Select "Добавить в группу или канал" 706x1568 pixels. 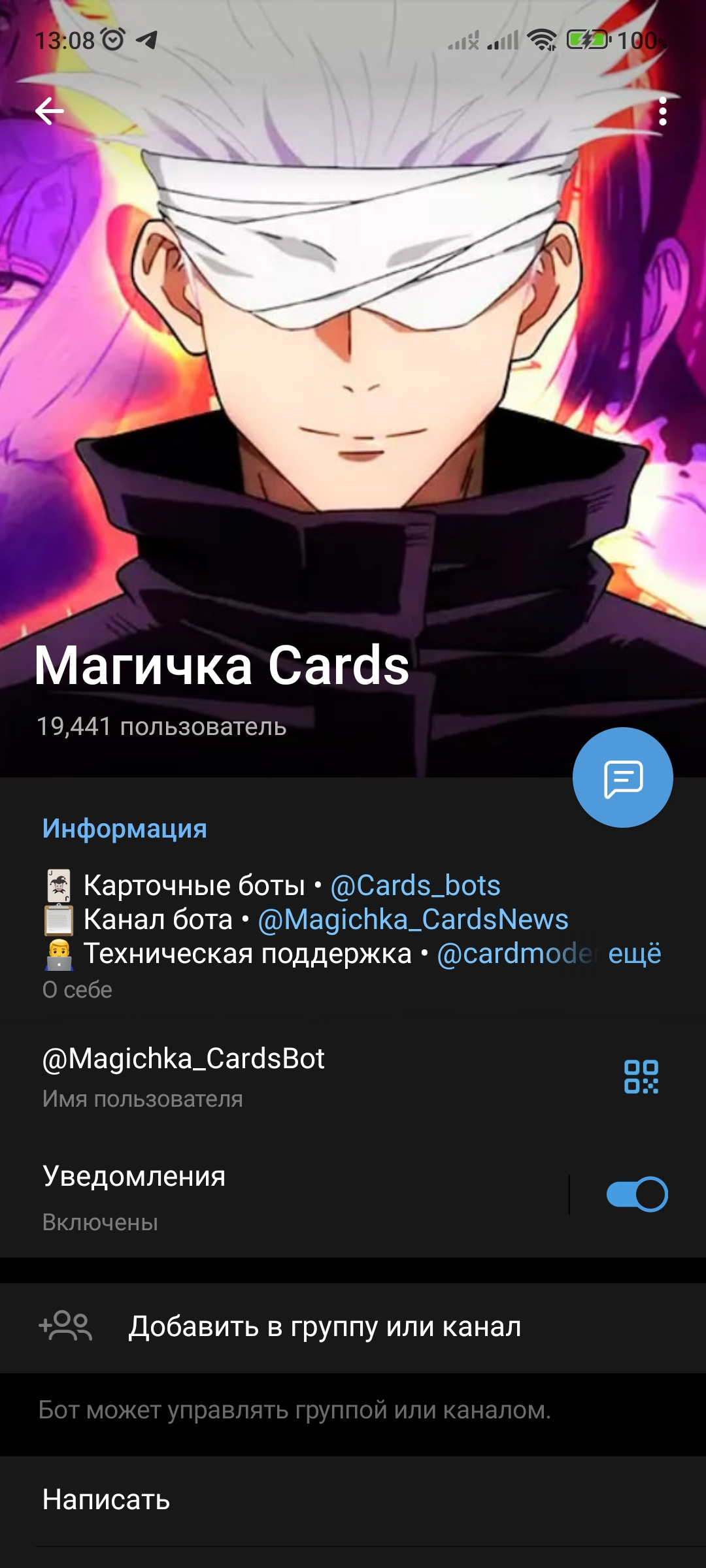(325, 1328)
